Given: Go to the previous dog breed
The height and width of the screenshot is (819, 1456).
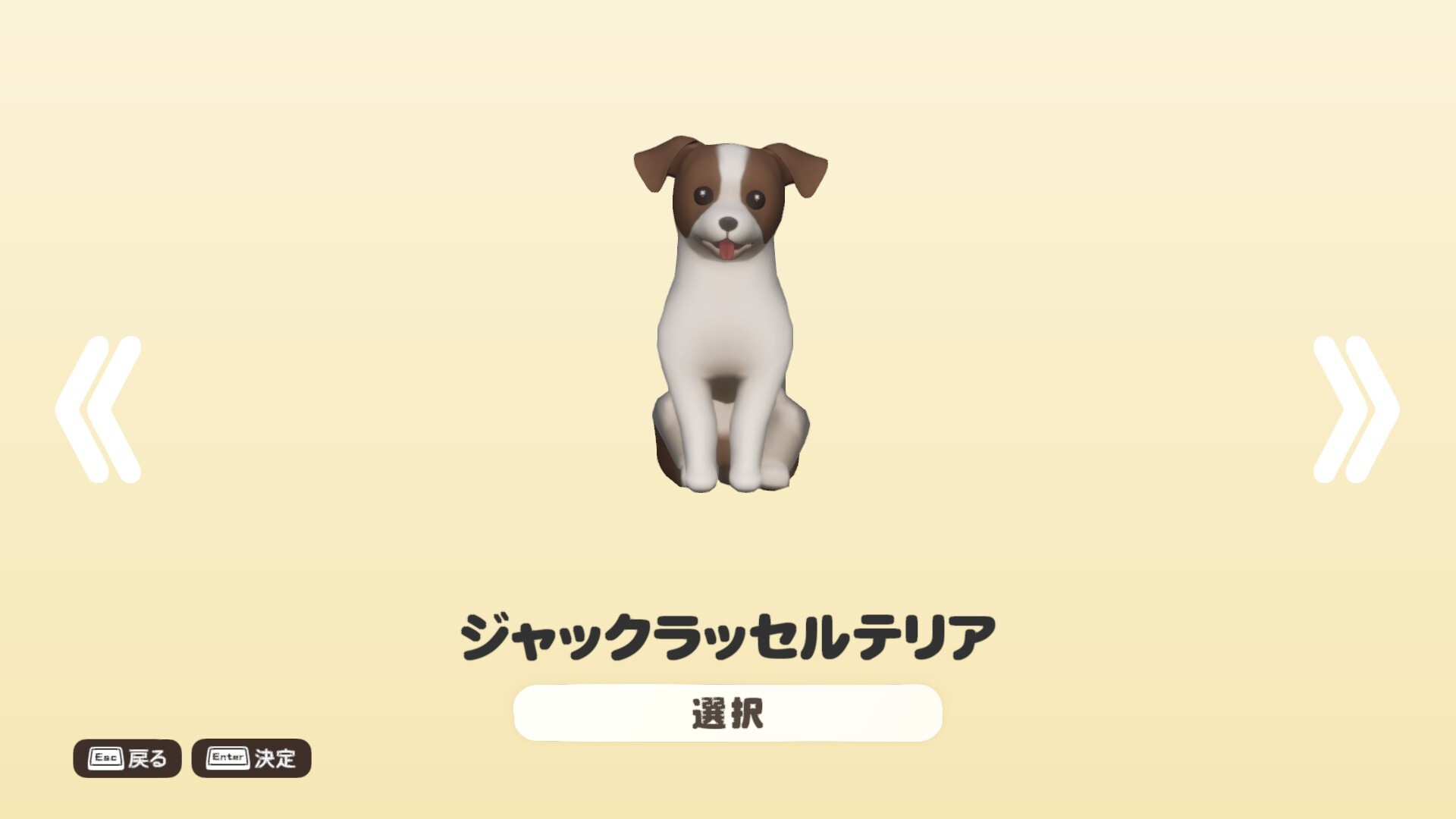Looking at the screenshot, I should pyautogui.click(x=99, y=409).
